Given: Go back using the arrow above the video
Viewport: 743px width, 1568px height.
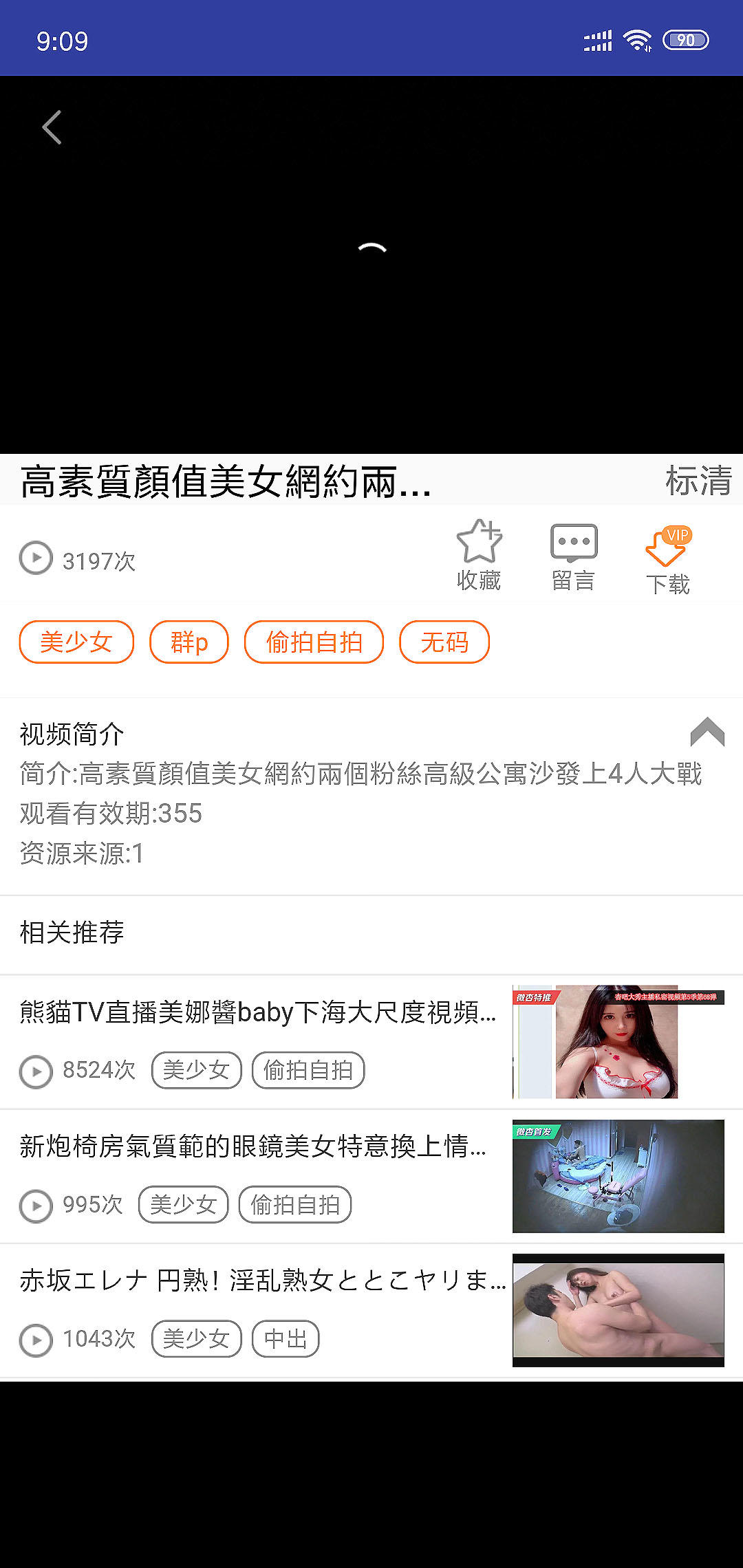Looking at the screenshot, I should tap(52, 127).
